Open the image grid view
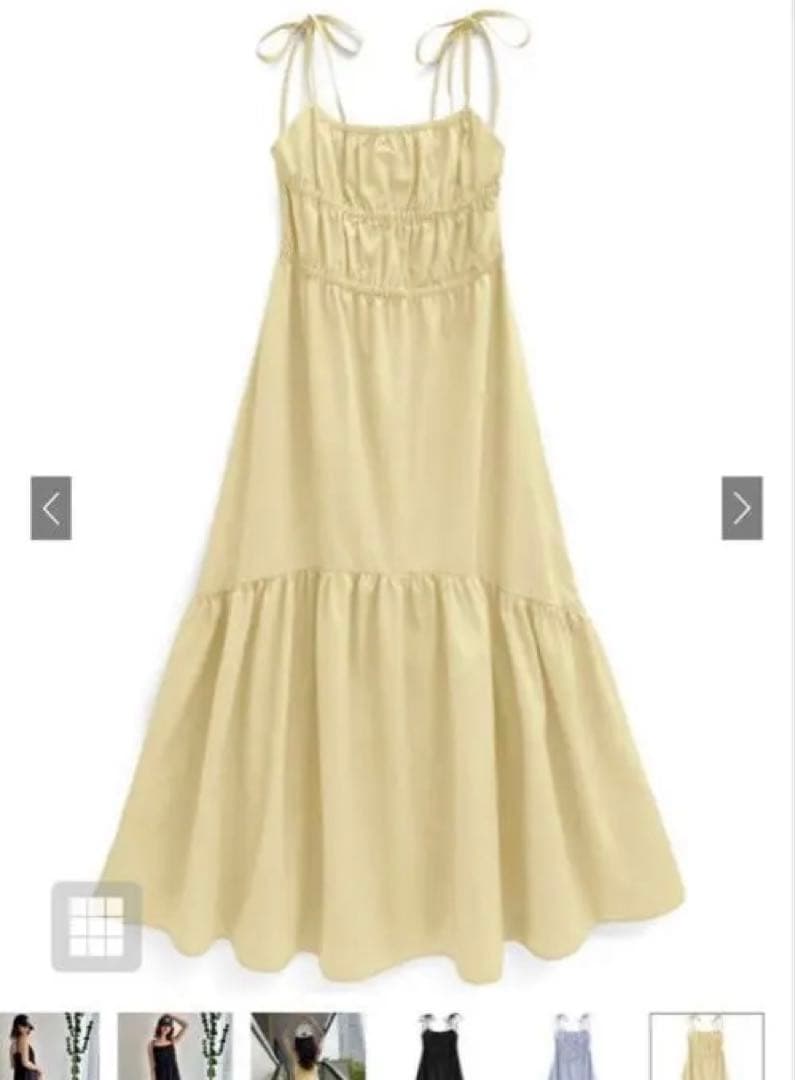795x1080 pixels. (96, 926)
